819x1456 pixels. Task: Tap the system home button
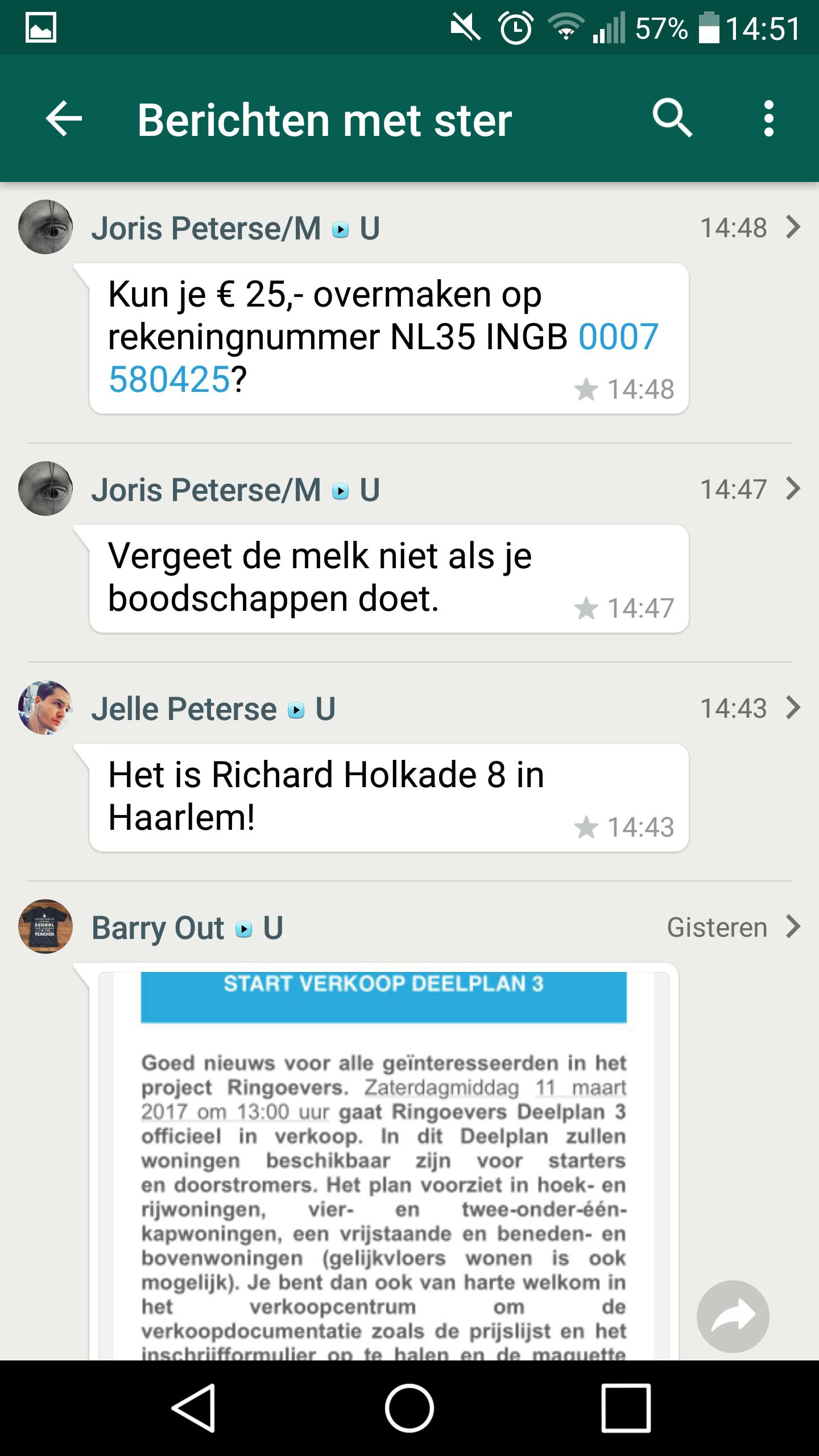click(x=409, y=1408)
